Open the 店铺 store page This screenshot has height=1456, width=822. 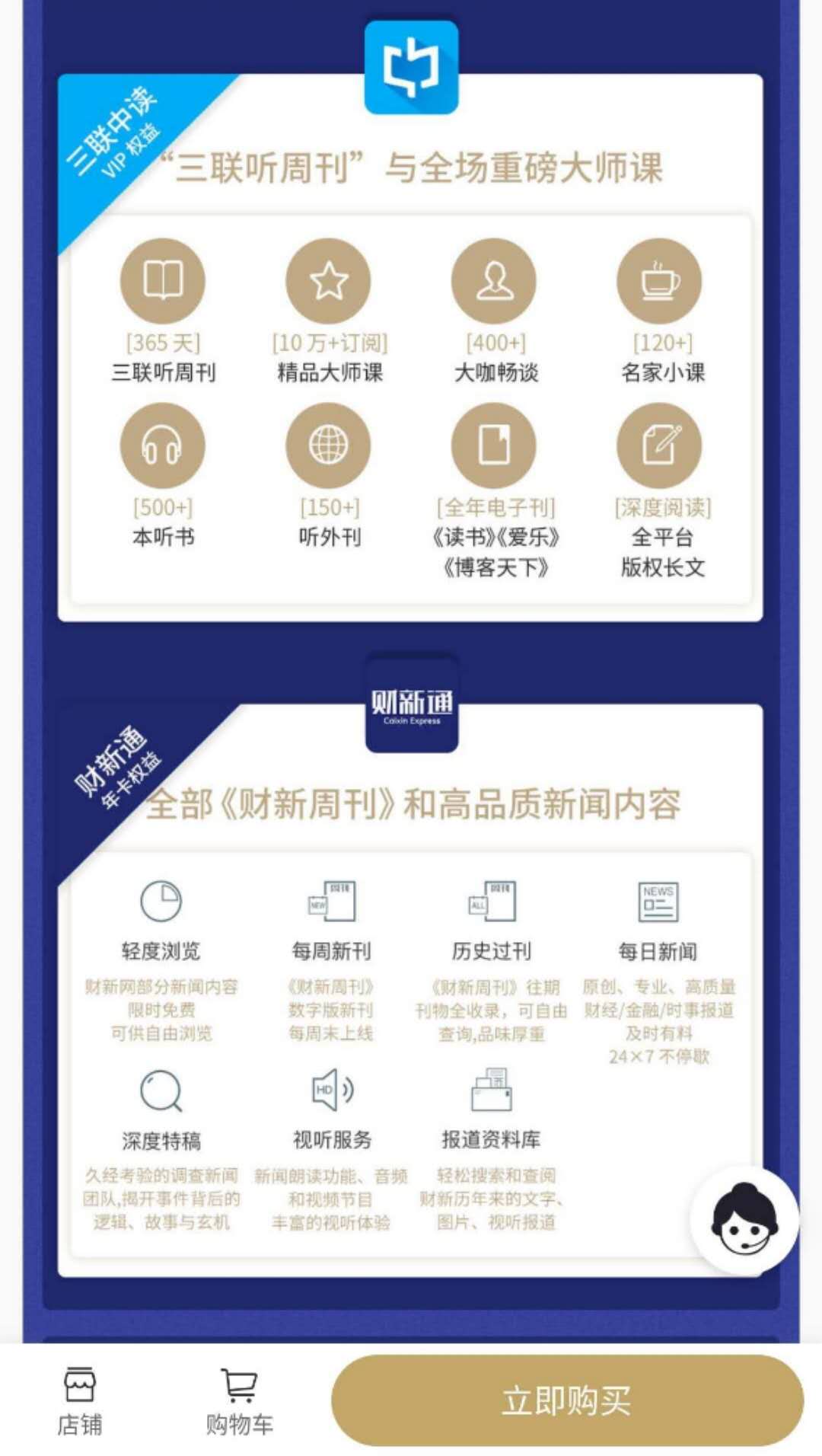79,1401
